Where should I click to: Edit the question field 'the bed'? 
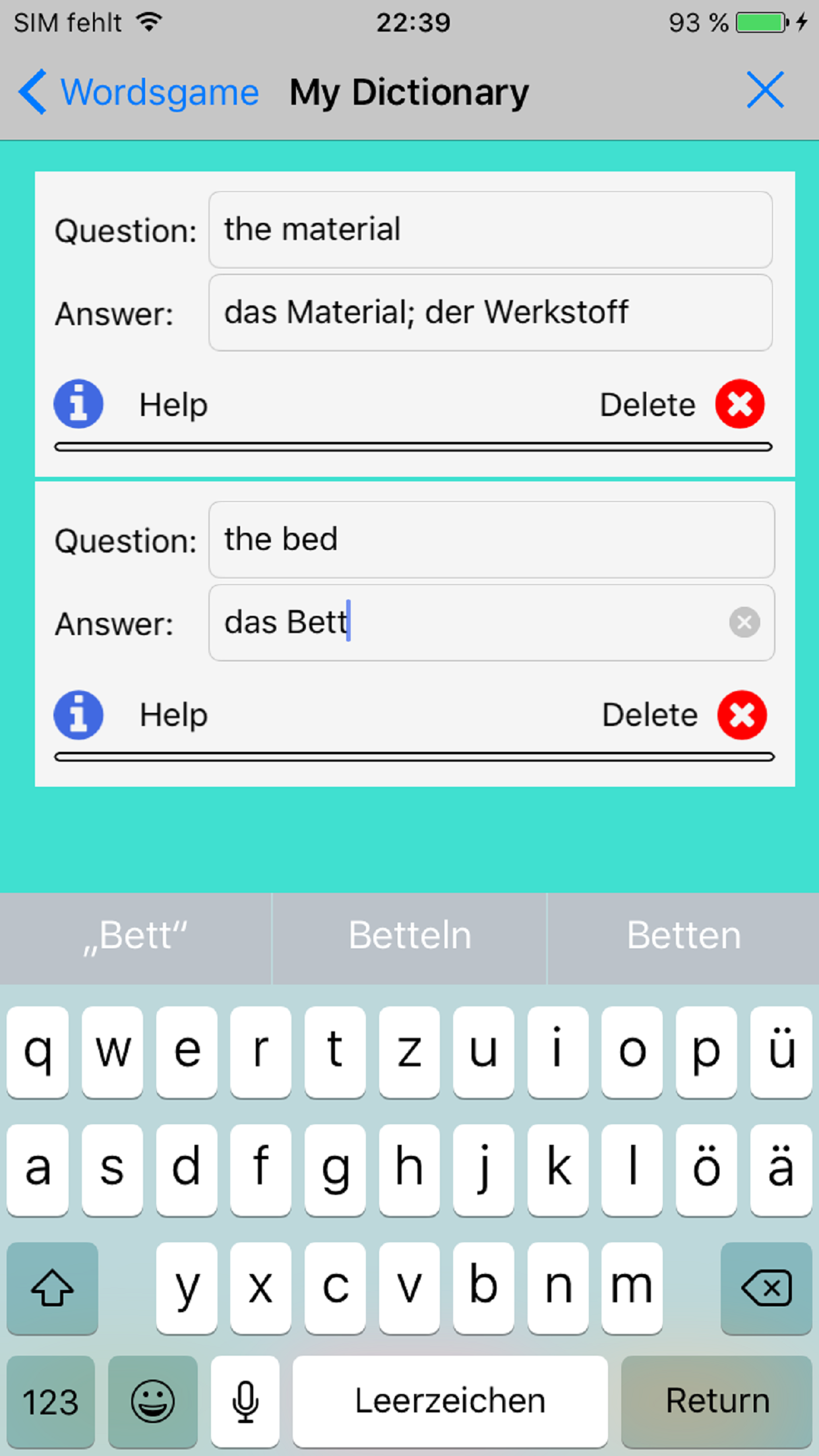pyautogui.click(x=491, y=539)
